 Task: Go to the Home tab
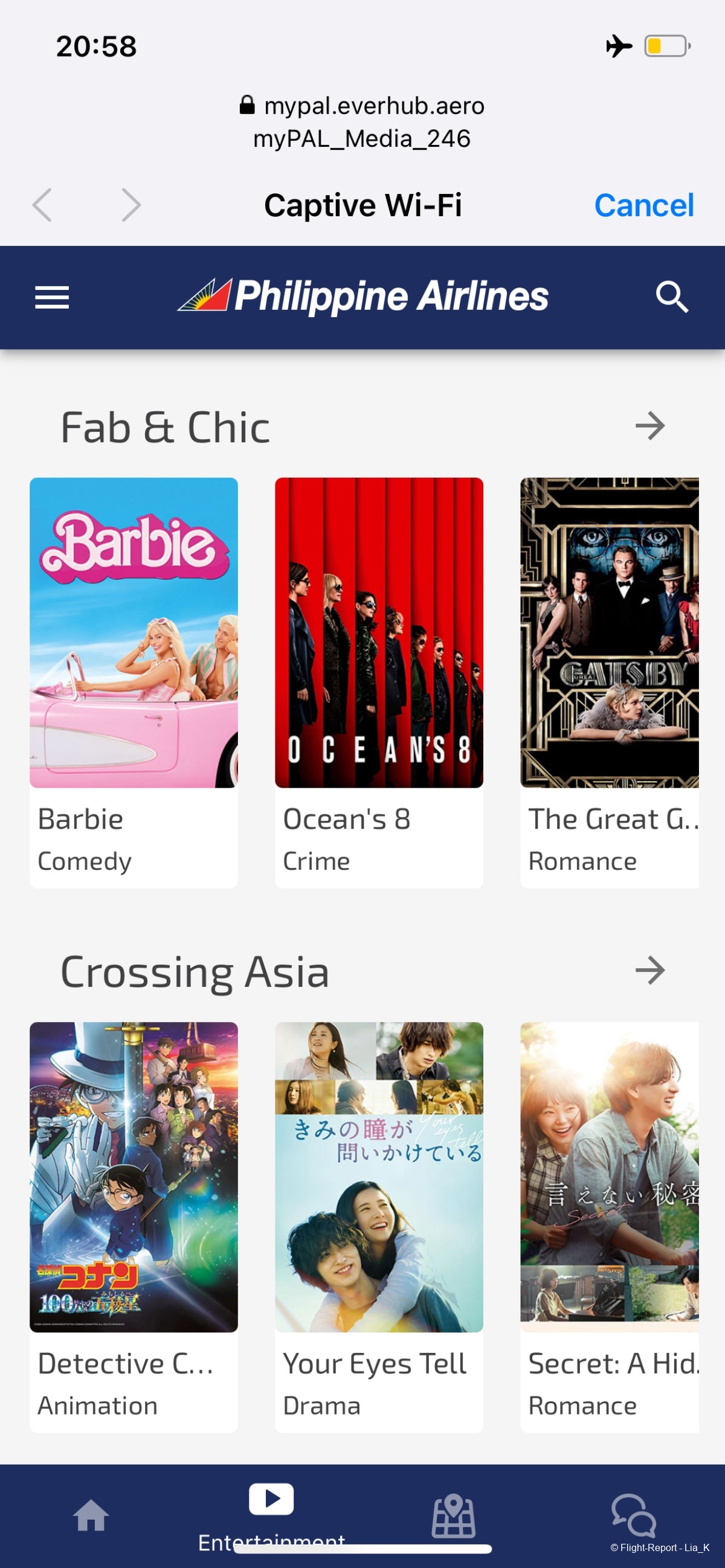pyautogui.click(x=91, y=1515)
